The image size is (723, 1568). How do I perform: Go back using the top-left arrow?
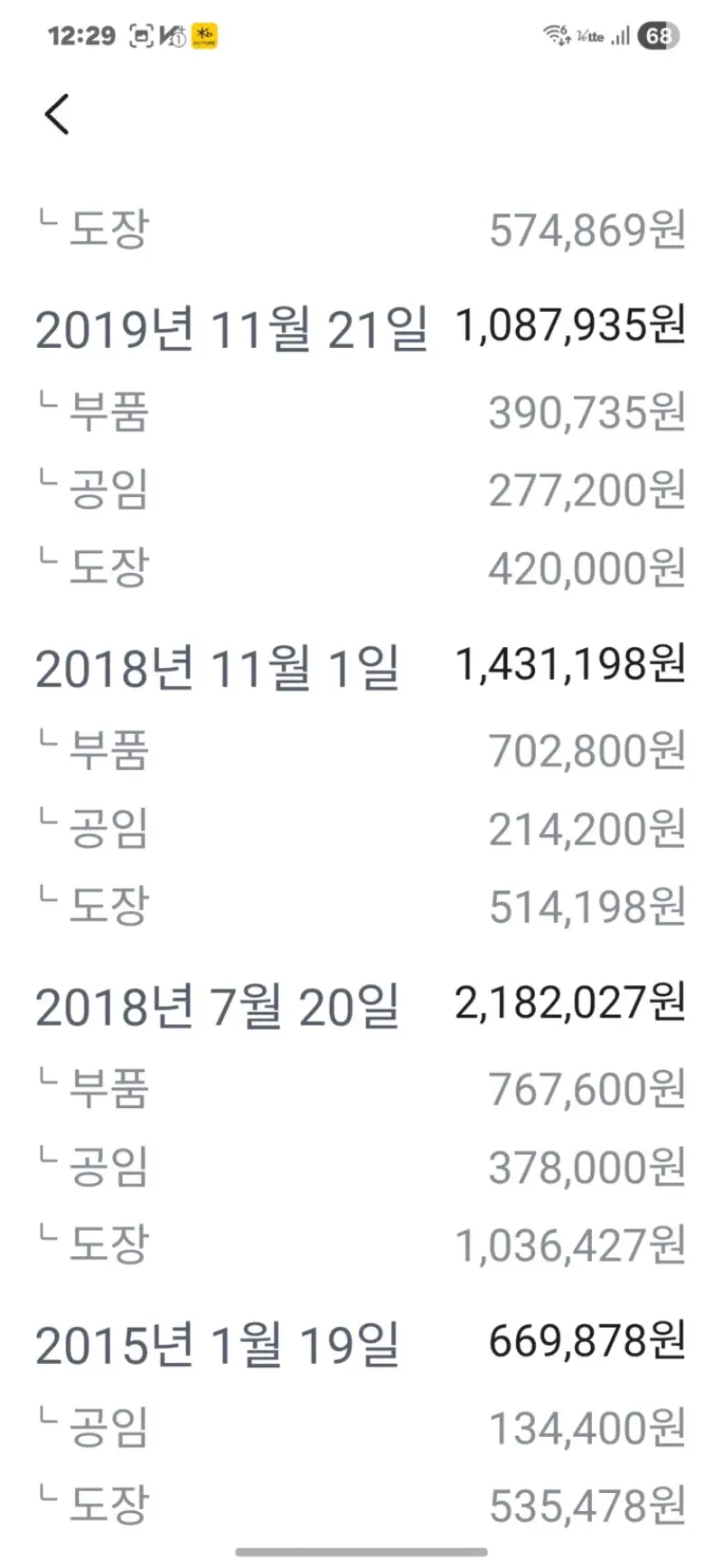57,114
